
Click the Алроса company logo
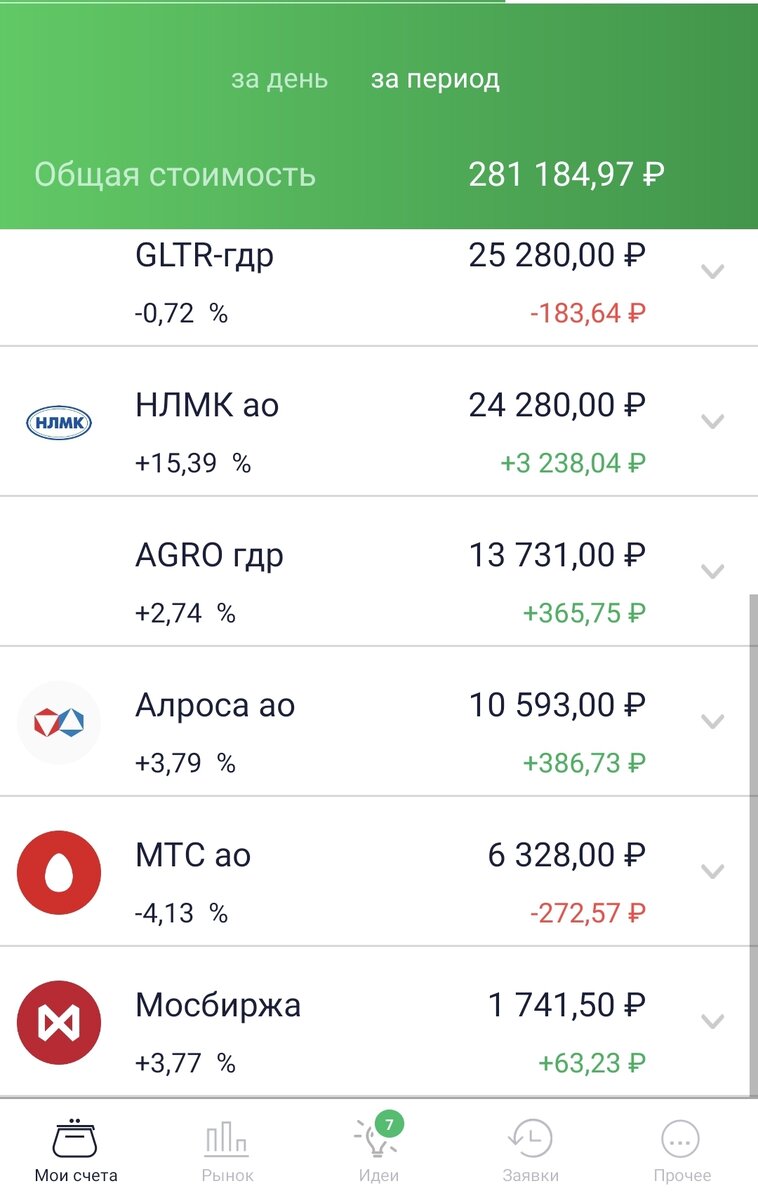(x=58, y=722)
